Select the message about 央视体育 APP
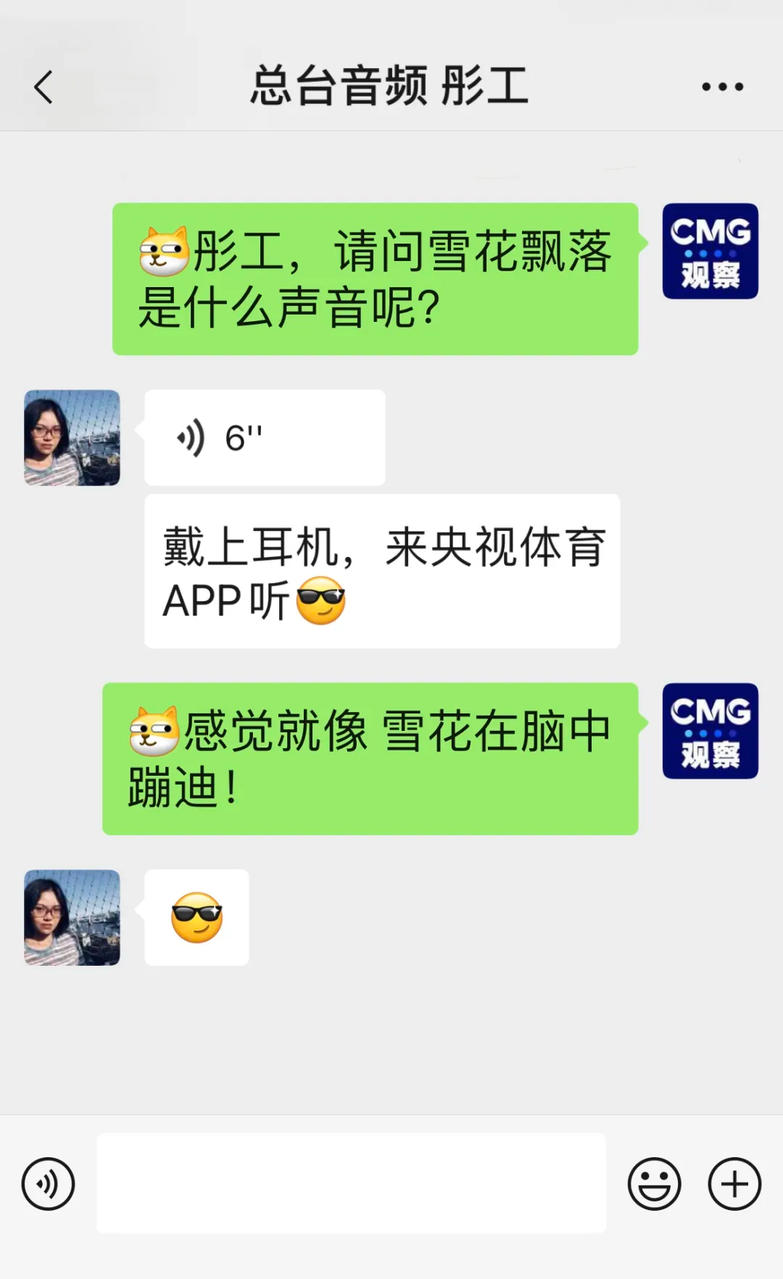This screenshot has width=783, height=1279. tap(382, 570)
